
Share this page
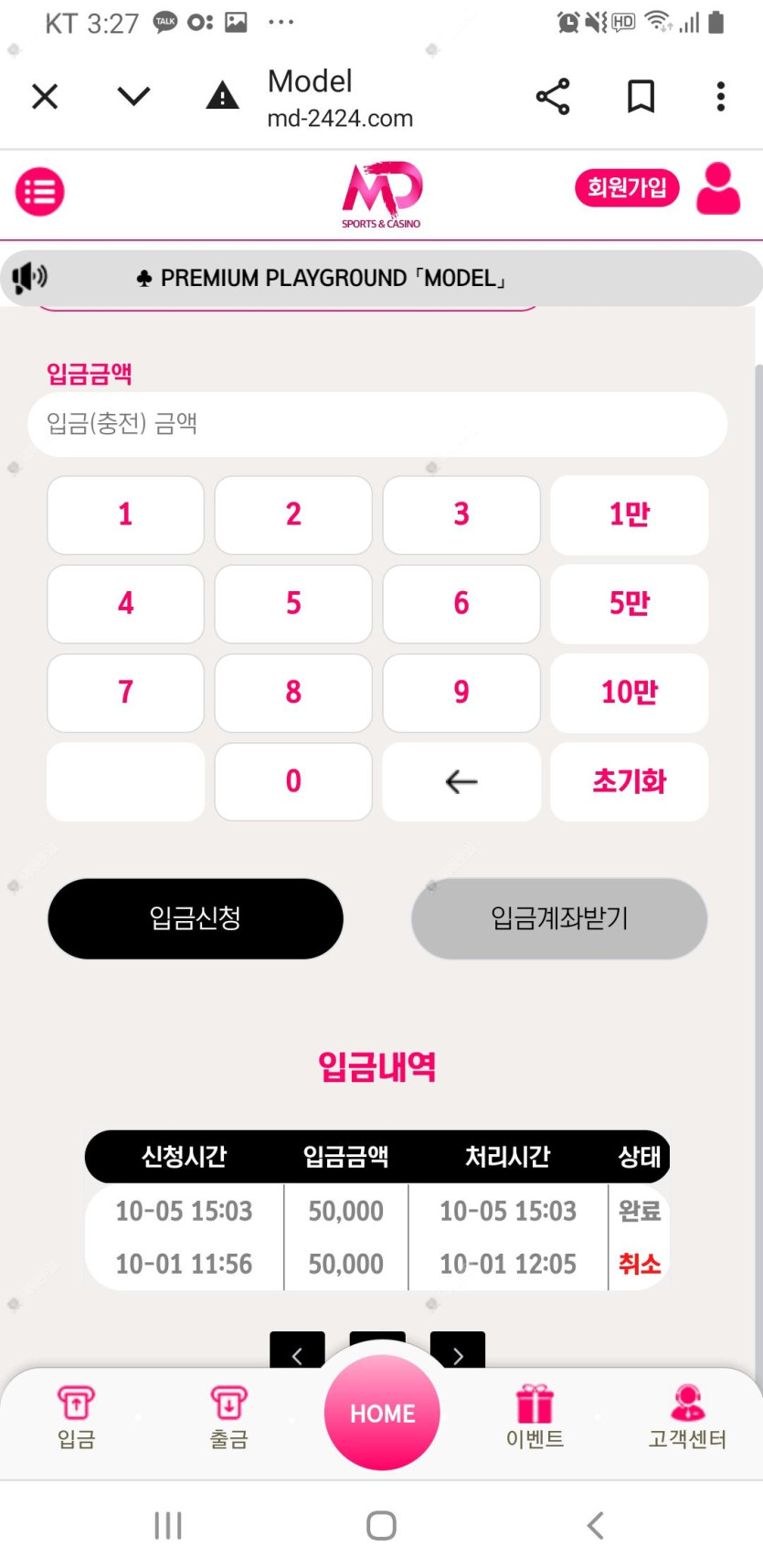(553, 96)
